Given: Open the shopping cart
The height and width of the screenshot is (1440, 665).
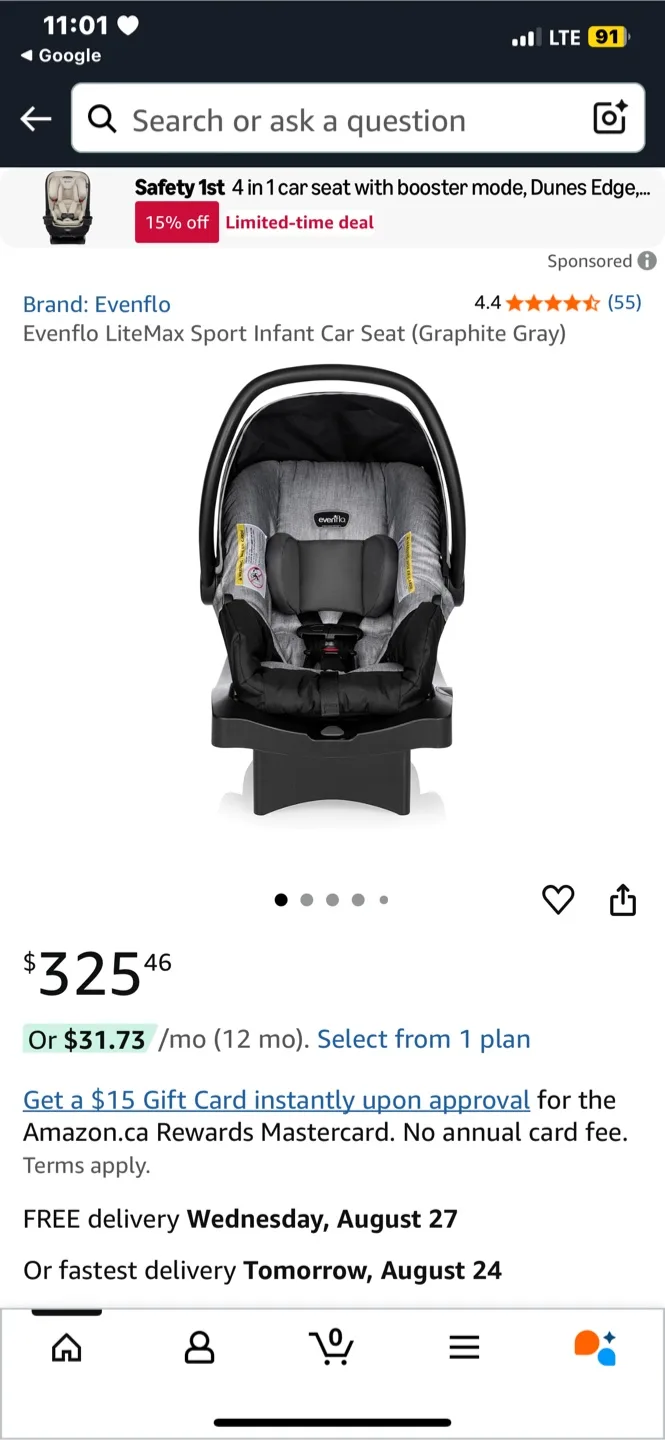Looking at the screenshot, I should (x=331, y=1347).
